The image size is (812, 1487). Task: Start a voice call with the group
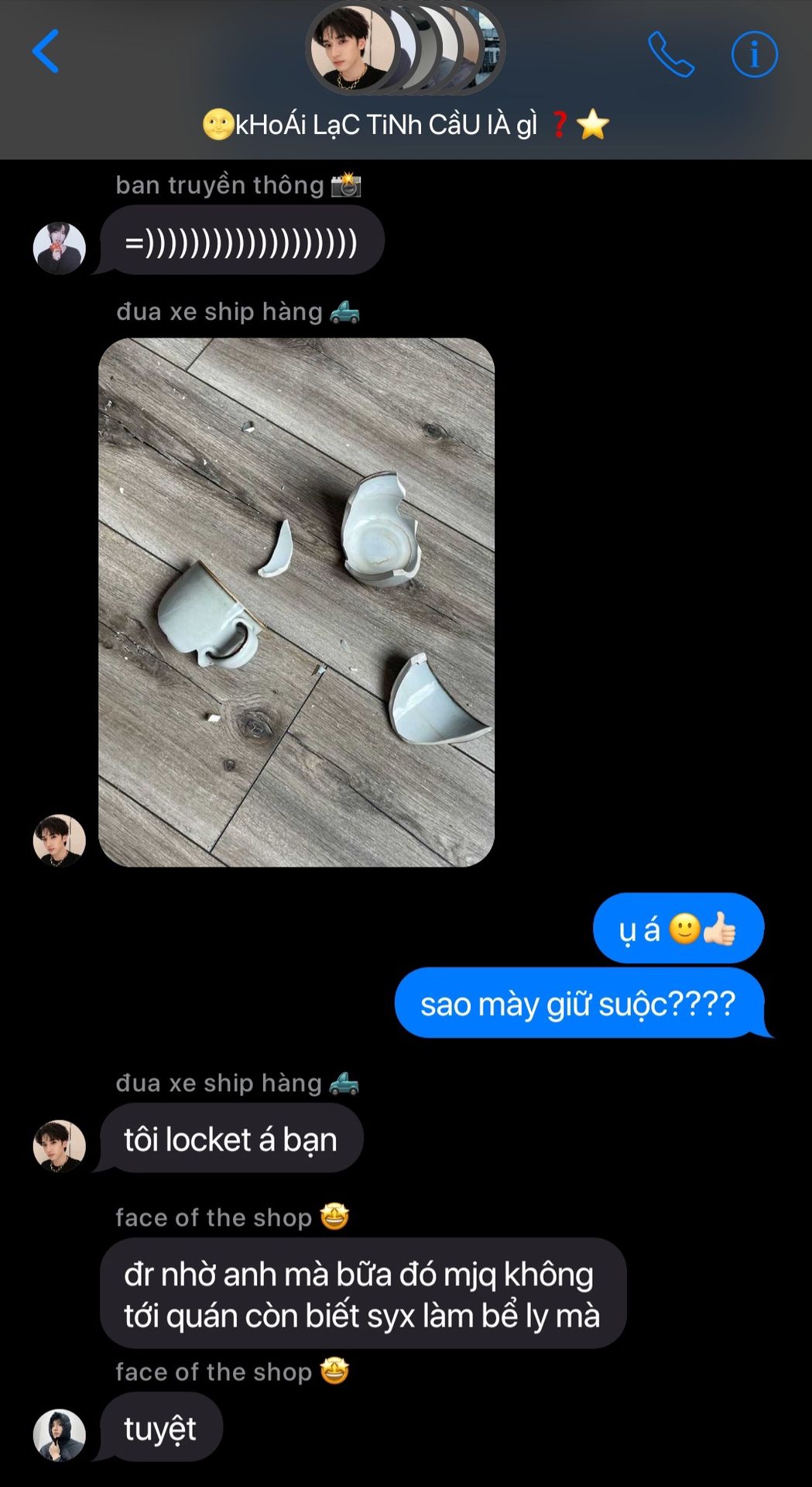pyautogui.click(x=670, y=54)
